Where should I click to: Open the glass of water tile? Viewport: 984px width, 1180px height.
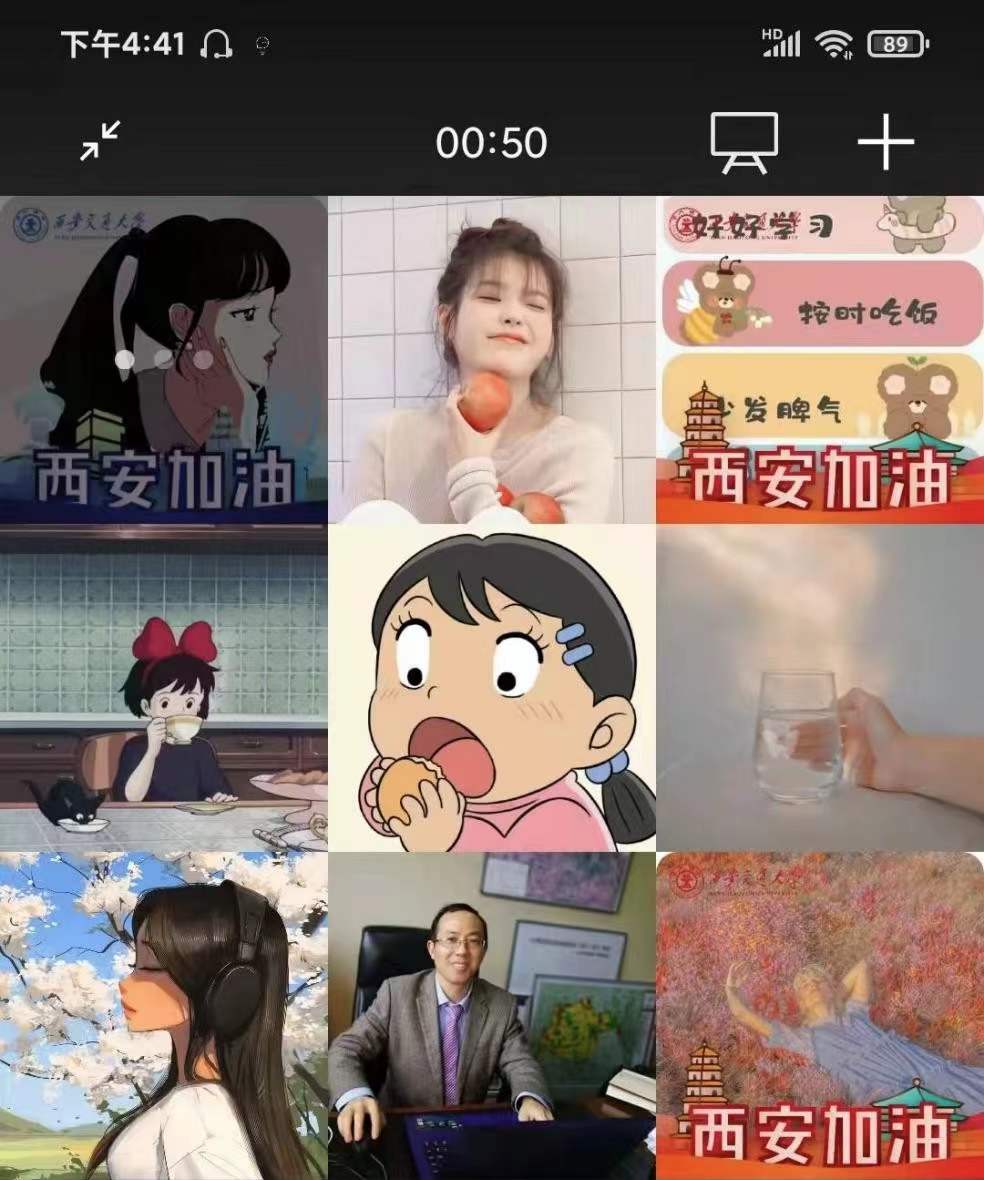[819, 688]
